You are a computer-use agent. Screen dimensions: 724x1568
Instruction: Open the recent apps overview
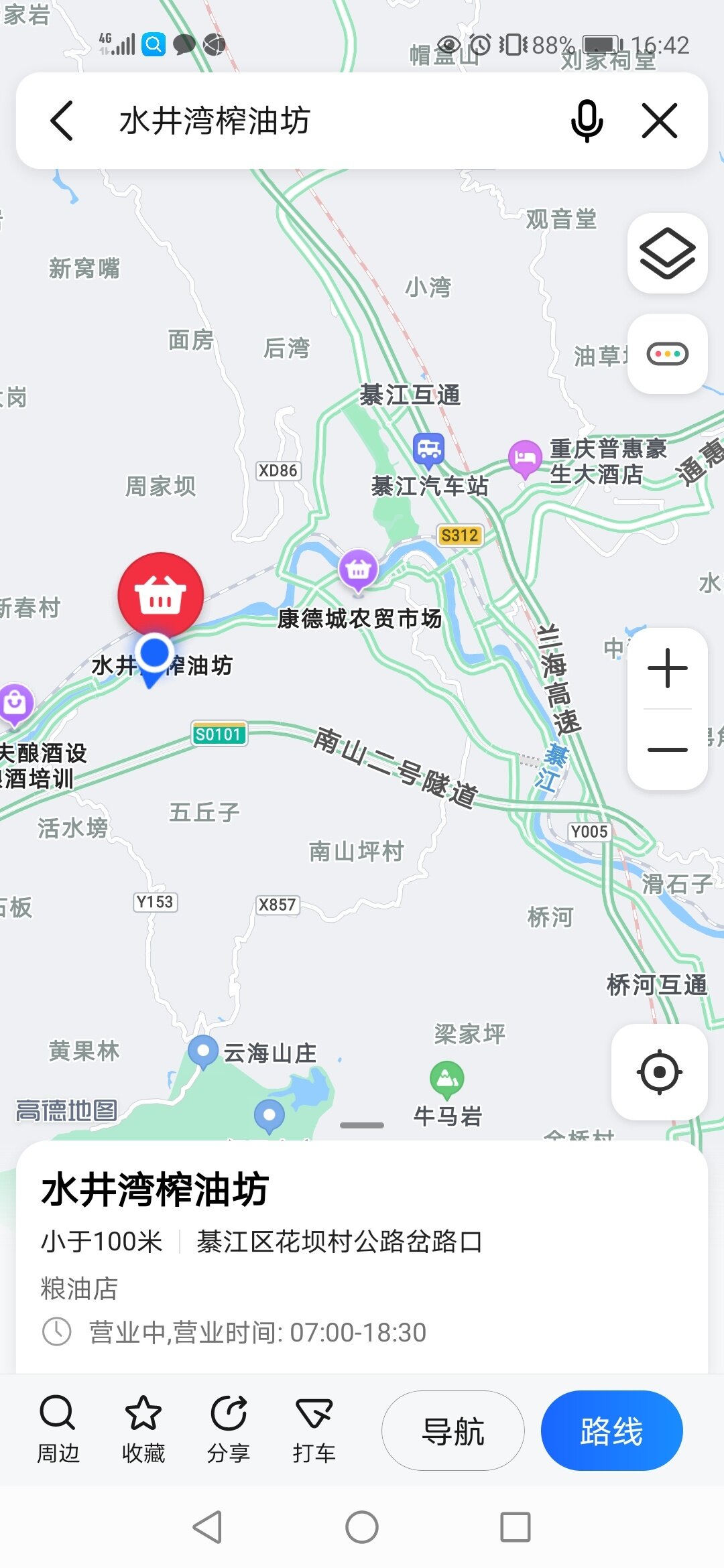pyautogui.click(x=516, y=1528)
